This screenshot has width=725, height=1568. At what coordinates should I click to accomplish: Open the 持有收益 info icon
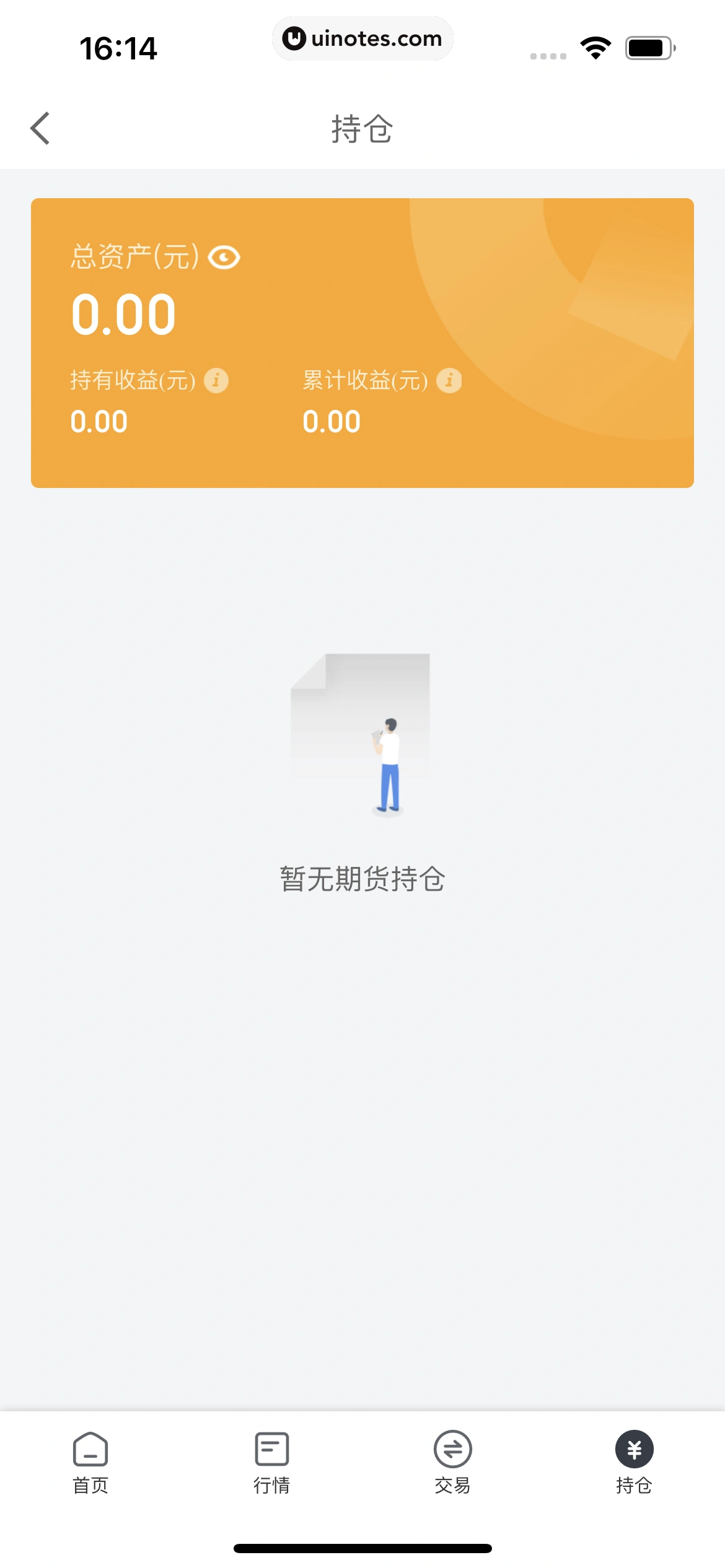(217, 380)
